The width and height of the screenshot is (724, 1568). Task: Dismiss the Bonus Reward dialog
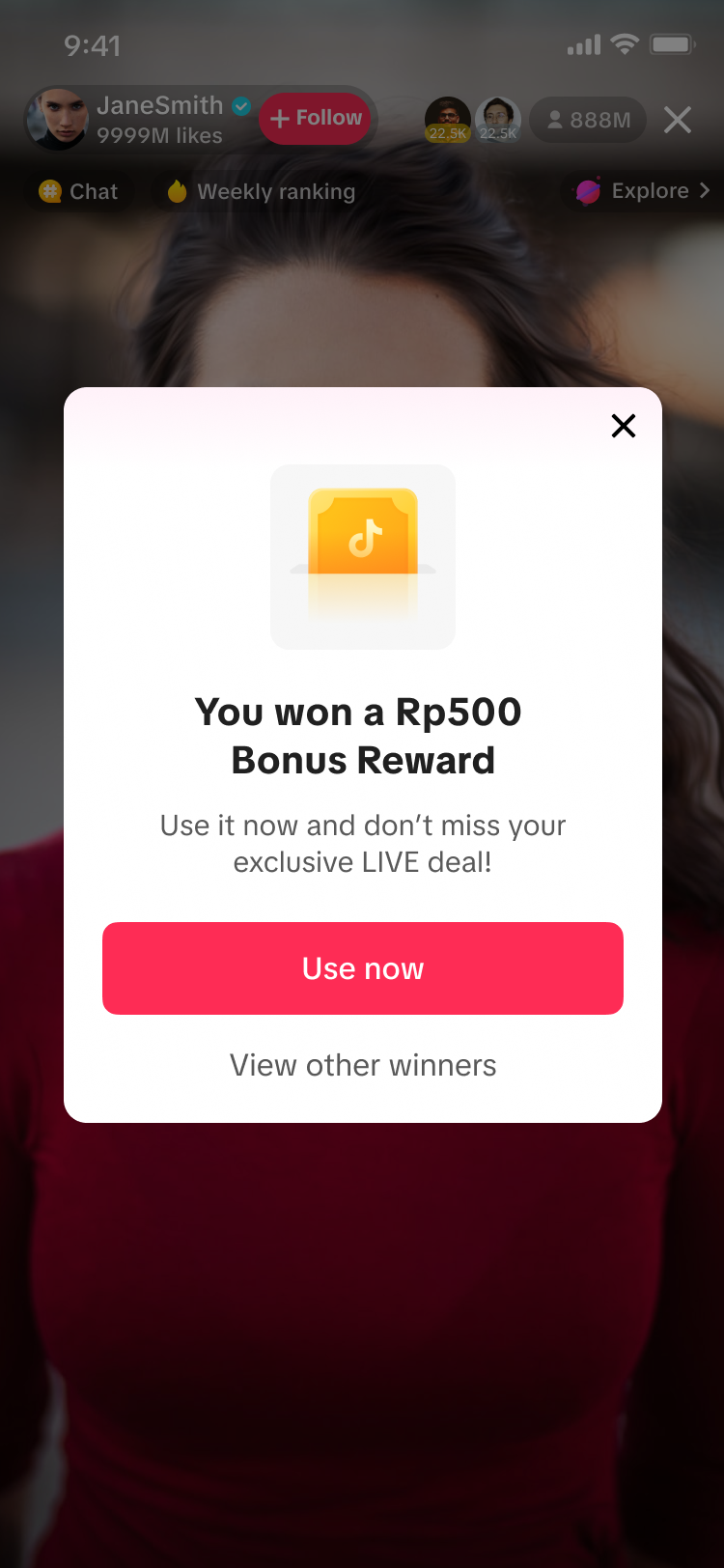pyautogui.click(x=624, y=426)
